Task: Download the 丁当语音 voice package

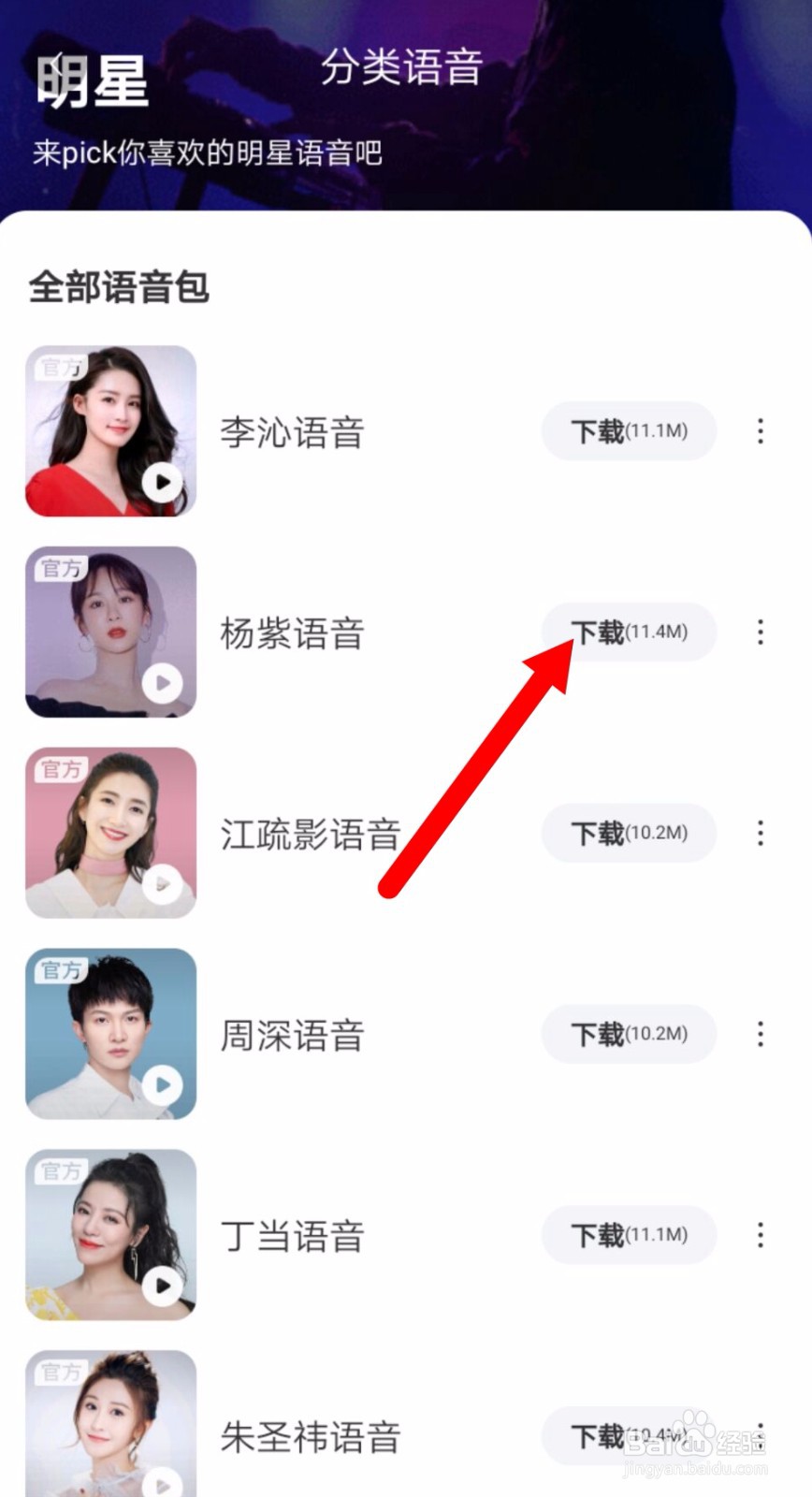Action: pos(629,1236)
